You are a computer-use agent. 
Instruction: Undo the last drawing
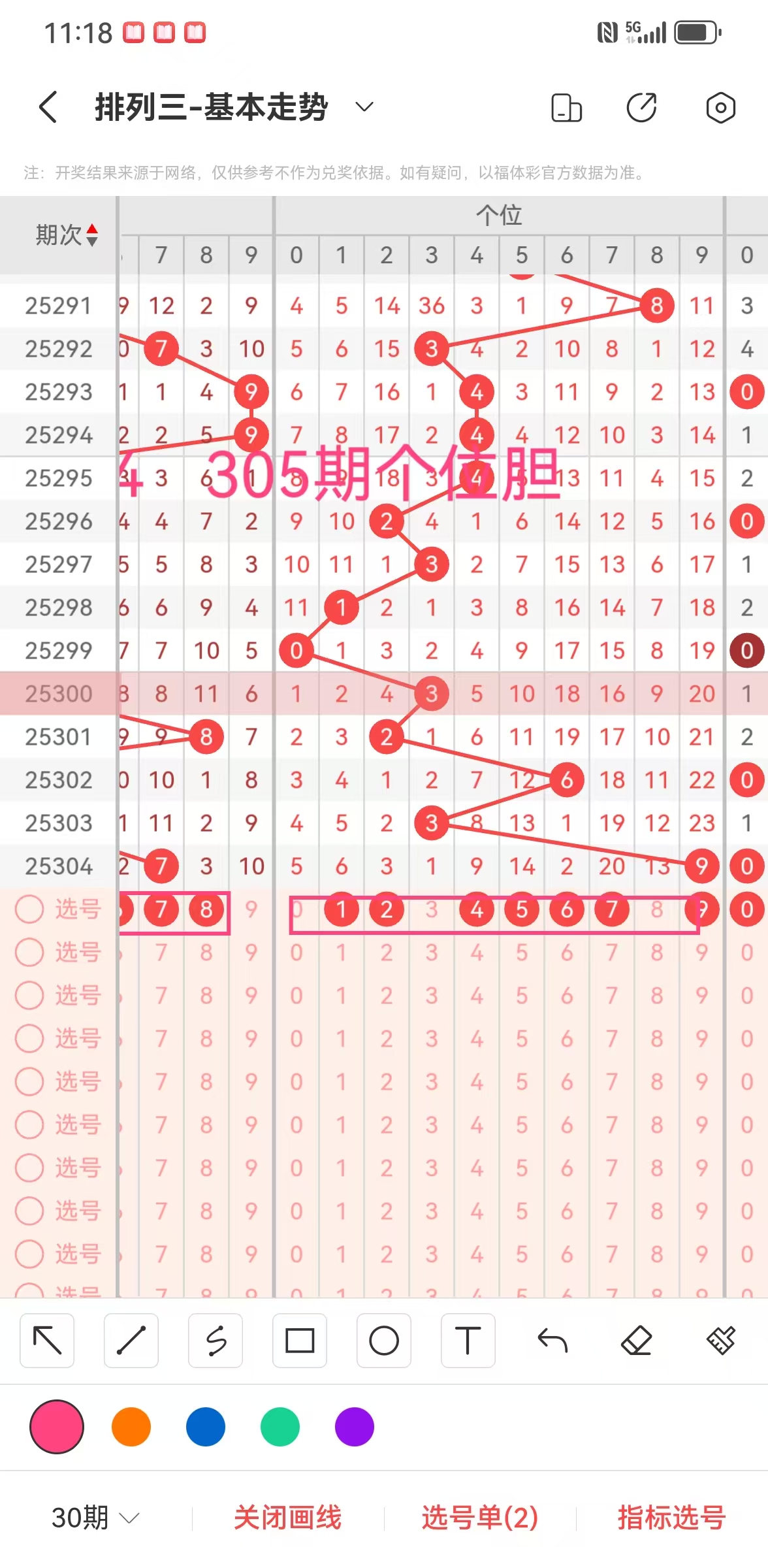point(552,1341)
